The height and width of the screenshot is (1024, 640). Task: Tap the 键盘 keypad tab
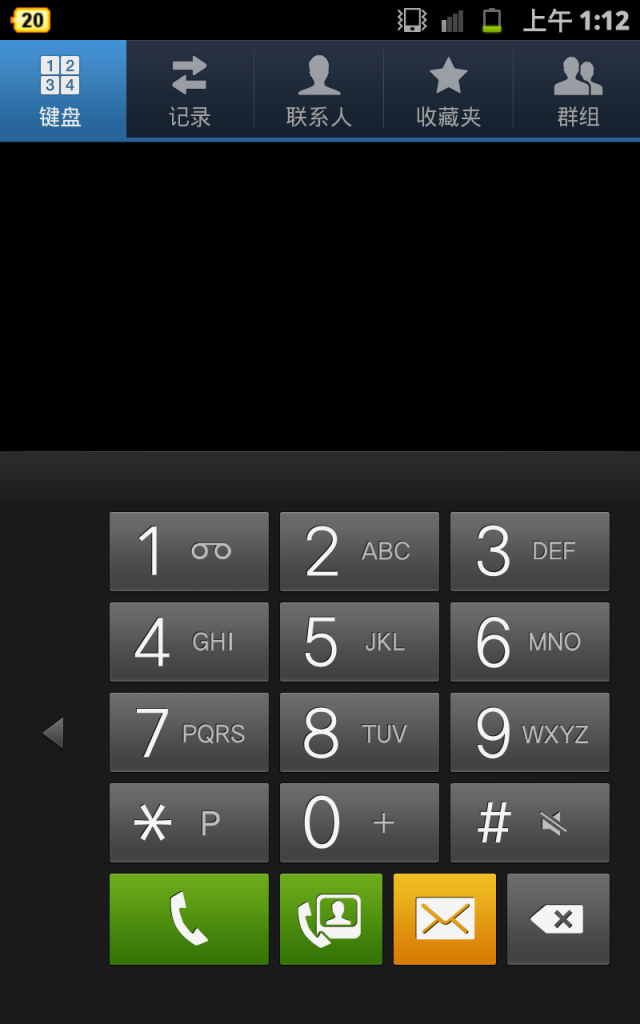click(x=63, y=89)
